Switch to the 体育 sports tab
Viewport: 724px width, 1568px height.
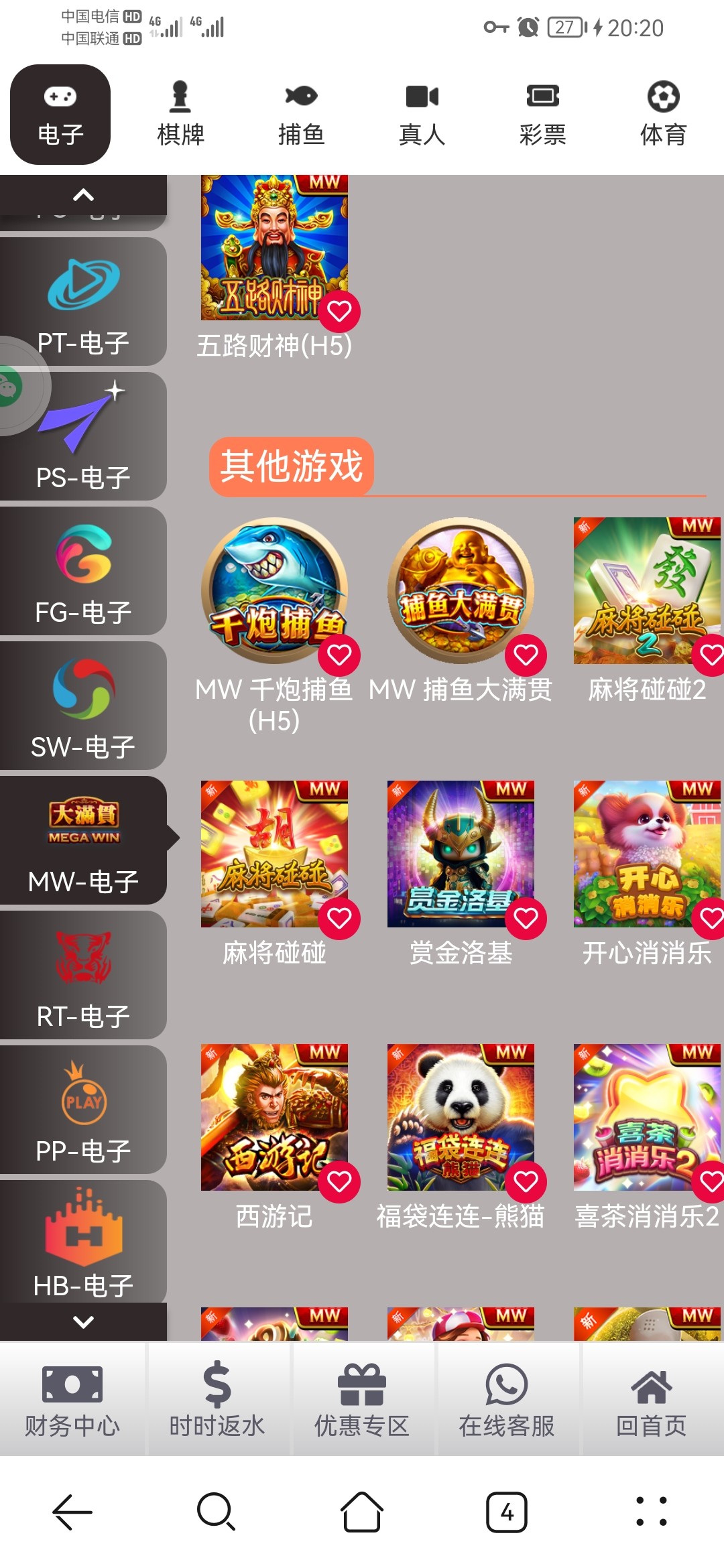[663, 114]
